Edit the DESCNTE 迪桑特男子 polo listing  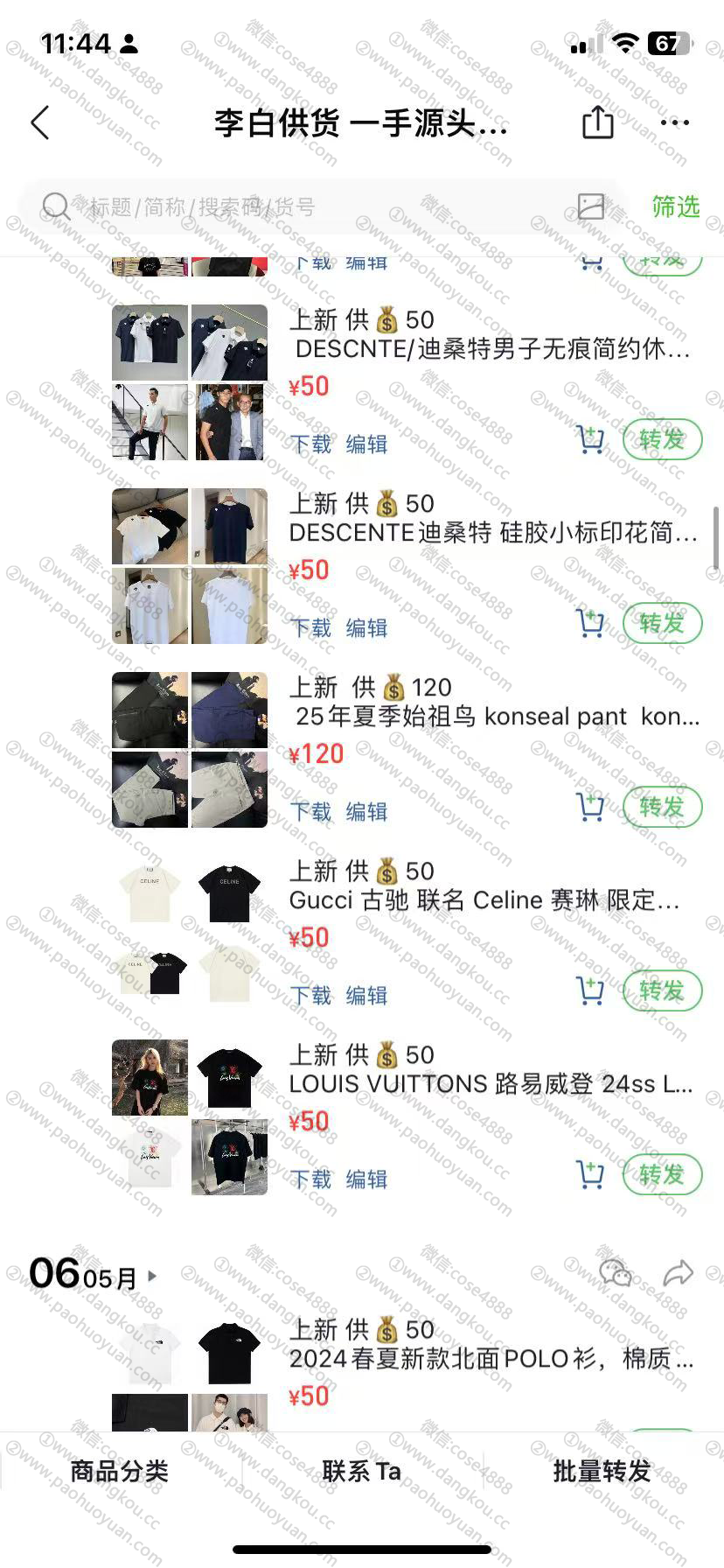(366, 444)
